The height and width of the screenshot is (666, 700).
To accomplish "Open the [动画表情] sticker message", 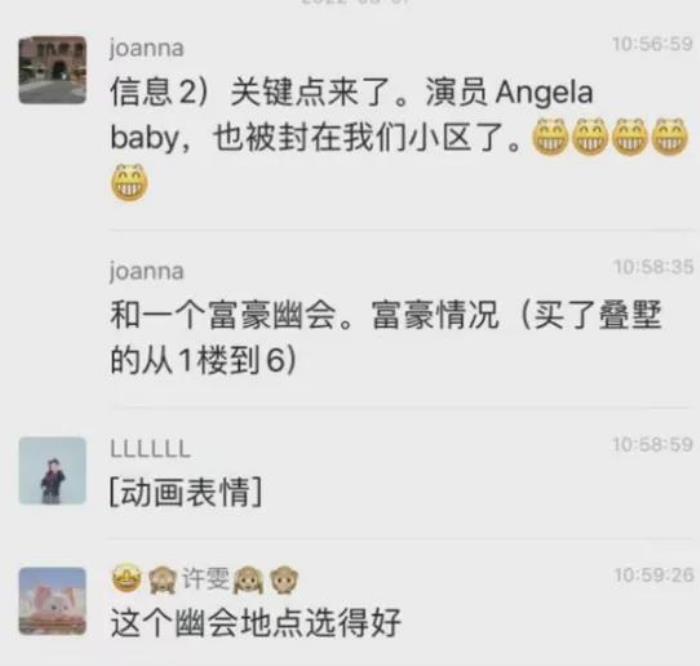I will (187, 491).
